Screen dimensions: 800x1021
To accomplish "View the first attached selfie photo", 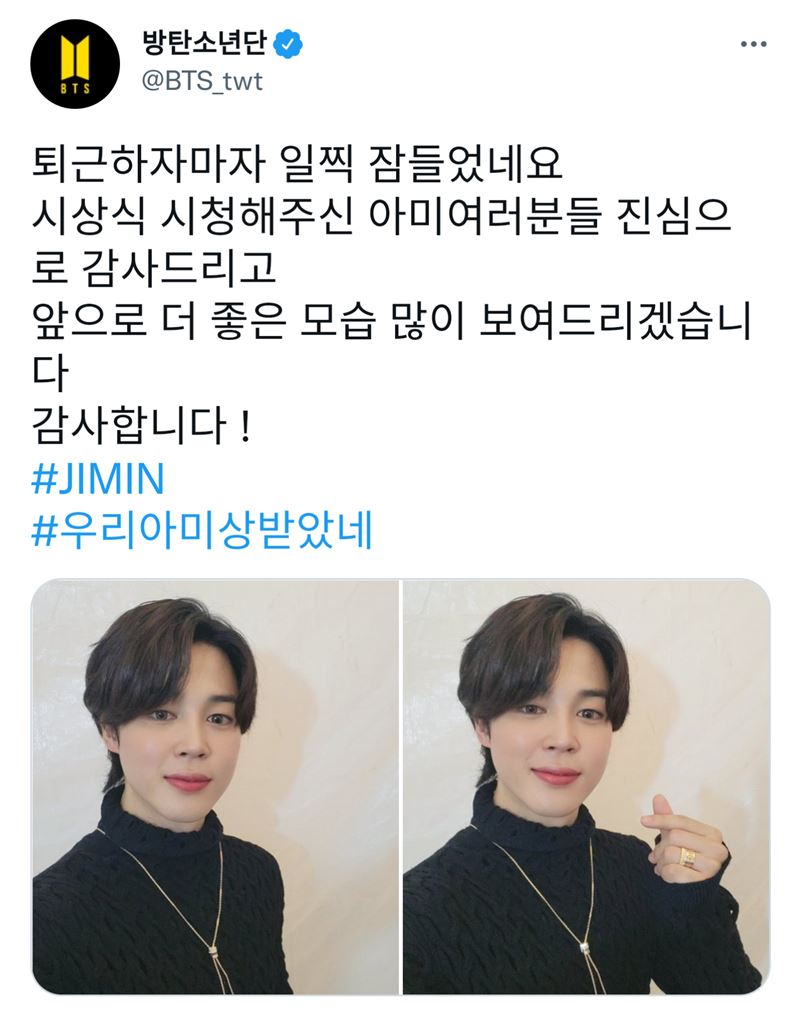I will coord(215,787).
